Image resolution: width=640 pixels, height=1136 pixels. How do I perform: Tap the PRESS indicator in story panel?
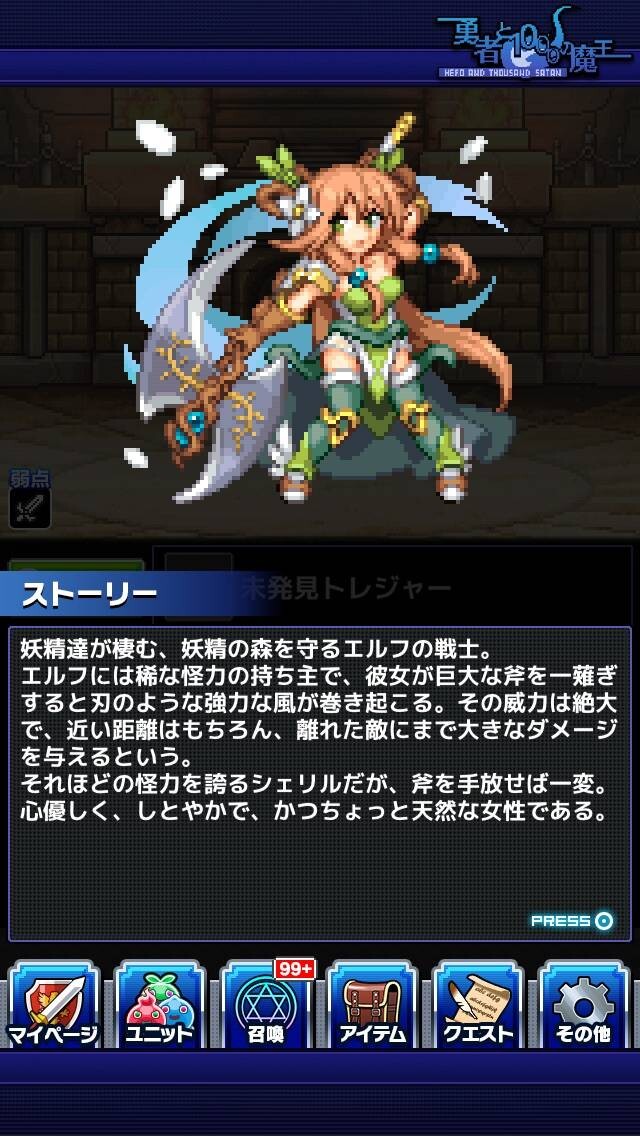pos(573,921)
